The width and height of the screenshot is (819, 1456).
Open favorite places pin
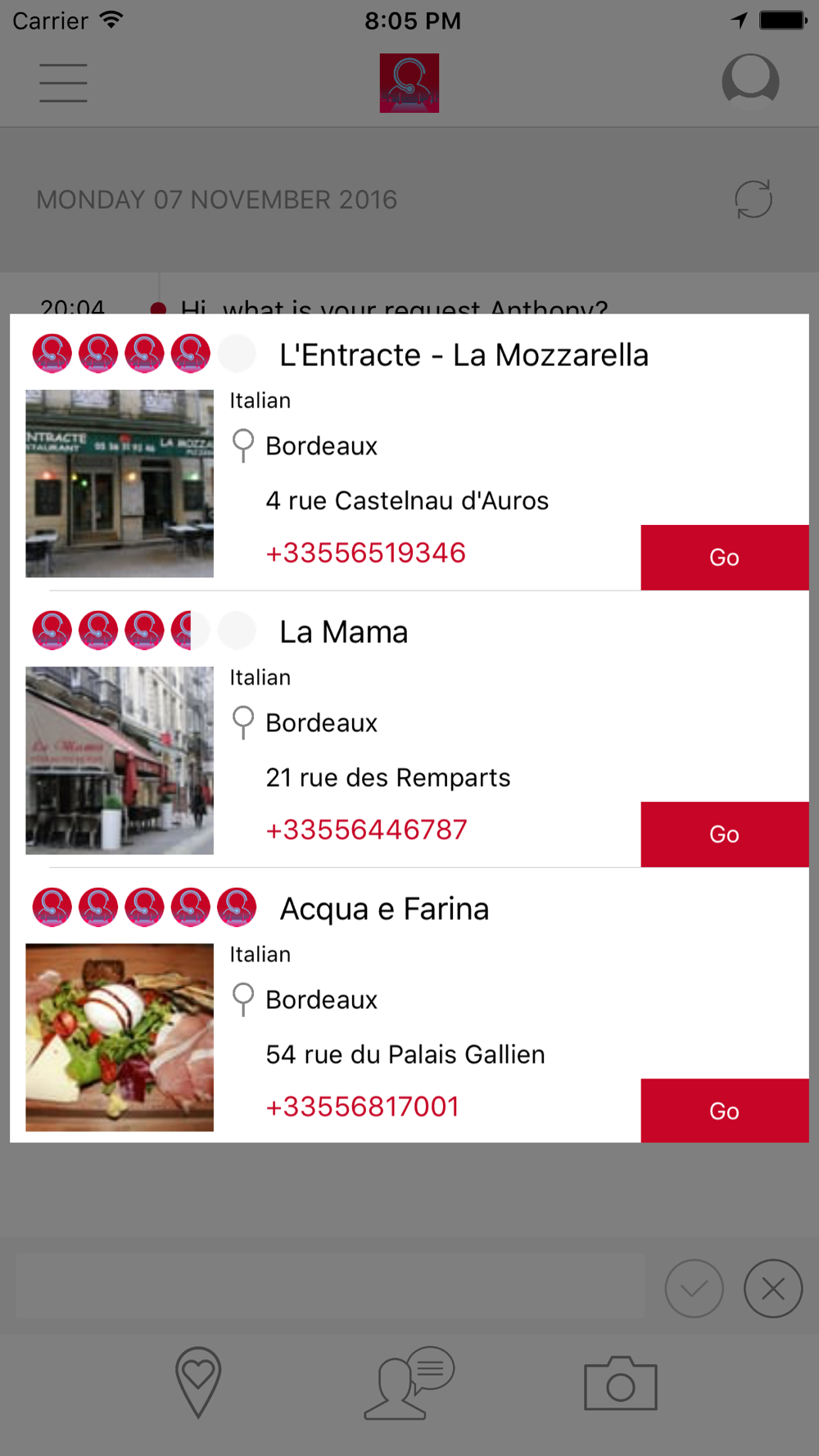198,1381
